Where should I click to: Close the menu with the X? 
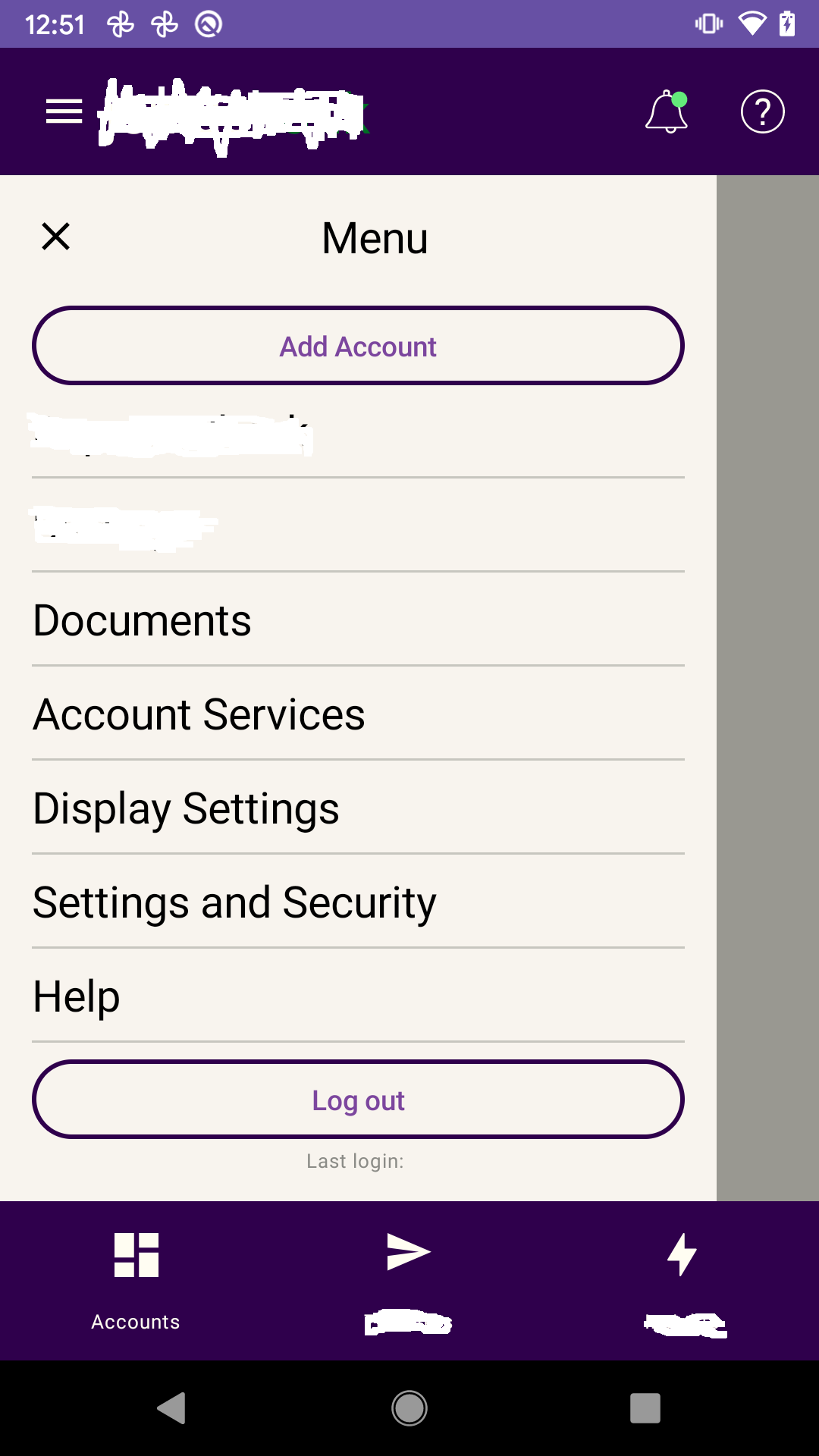pos(55,237)
